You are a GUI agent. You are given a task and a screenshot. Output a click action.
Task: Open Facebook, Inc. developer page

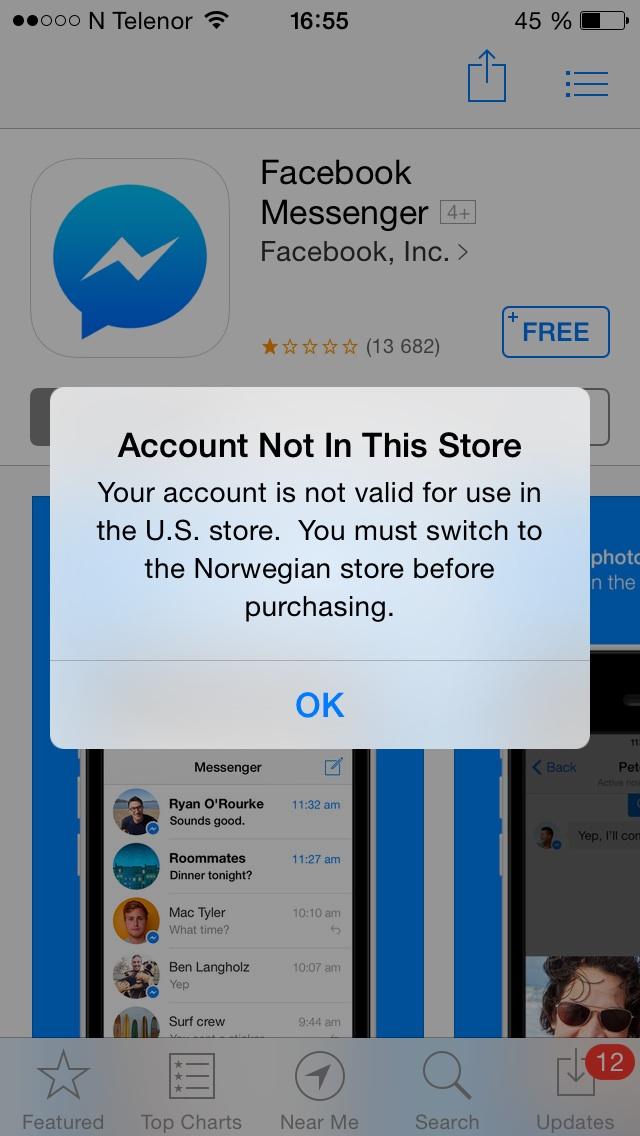coord(364,252)
